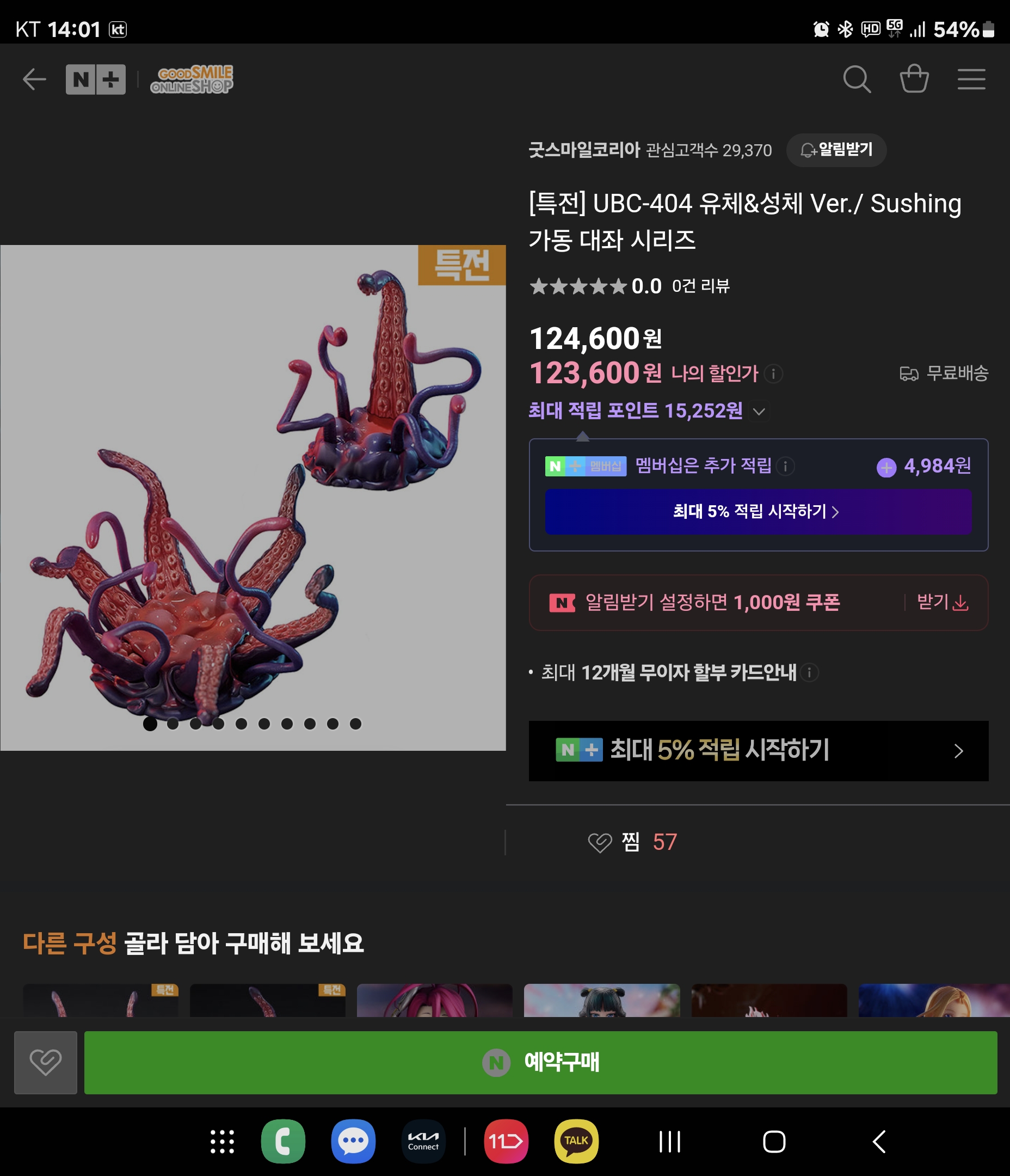
Task: Open the main product image
Action: click(253, 497)
